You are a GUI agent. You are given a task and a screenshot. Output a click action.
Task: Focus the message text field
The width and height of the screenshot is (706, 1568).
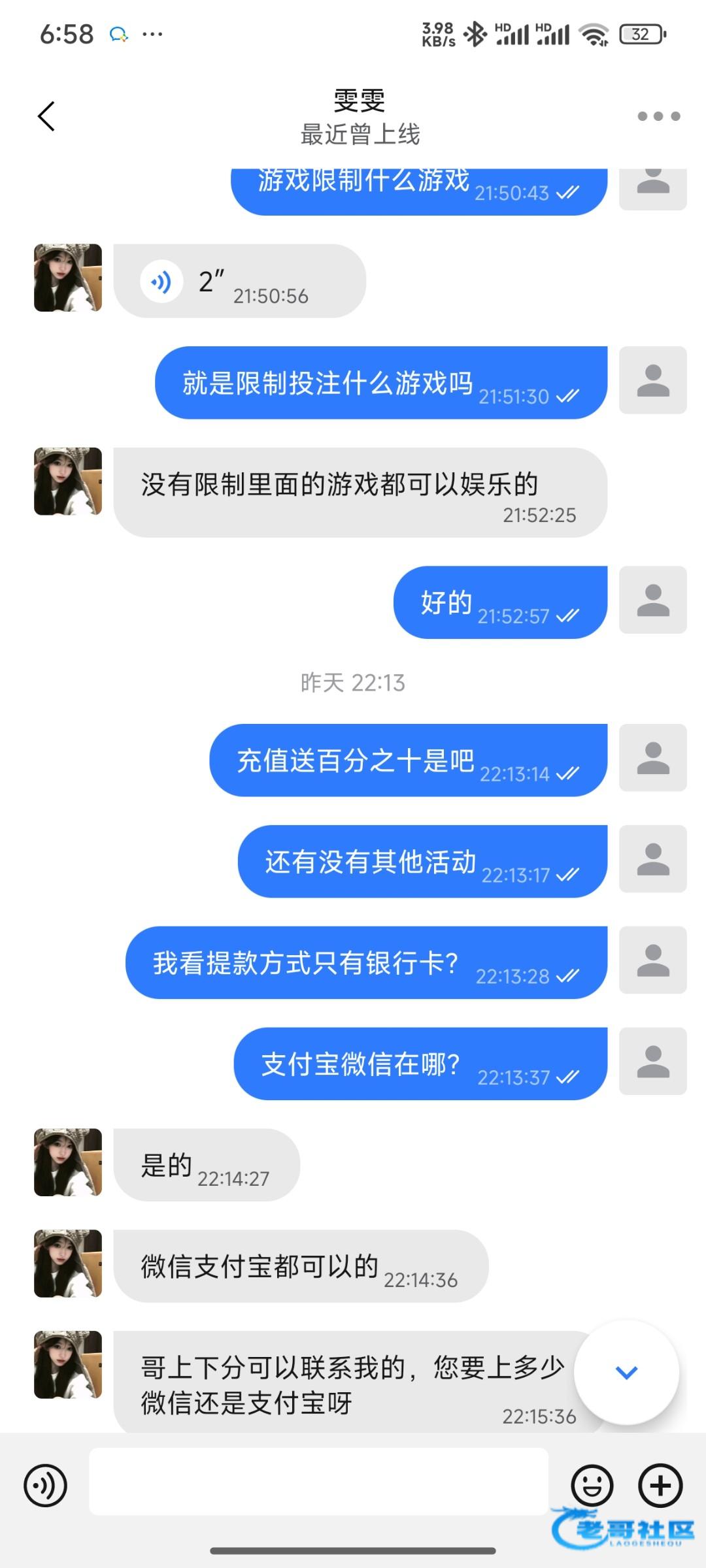tap(318, 1481)
